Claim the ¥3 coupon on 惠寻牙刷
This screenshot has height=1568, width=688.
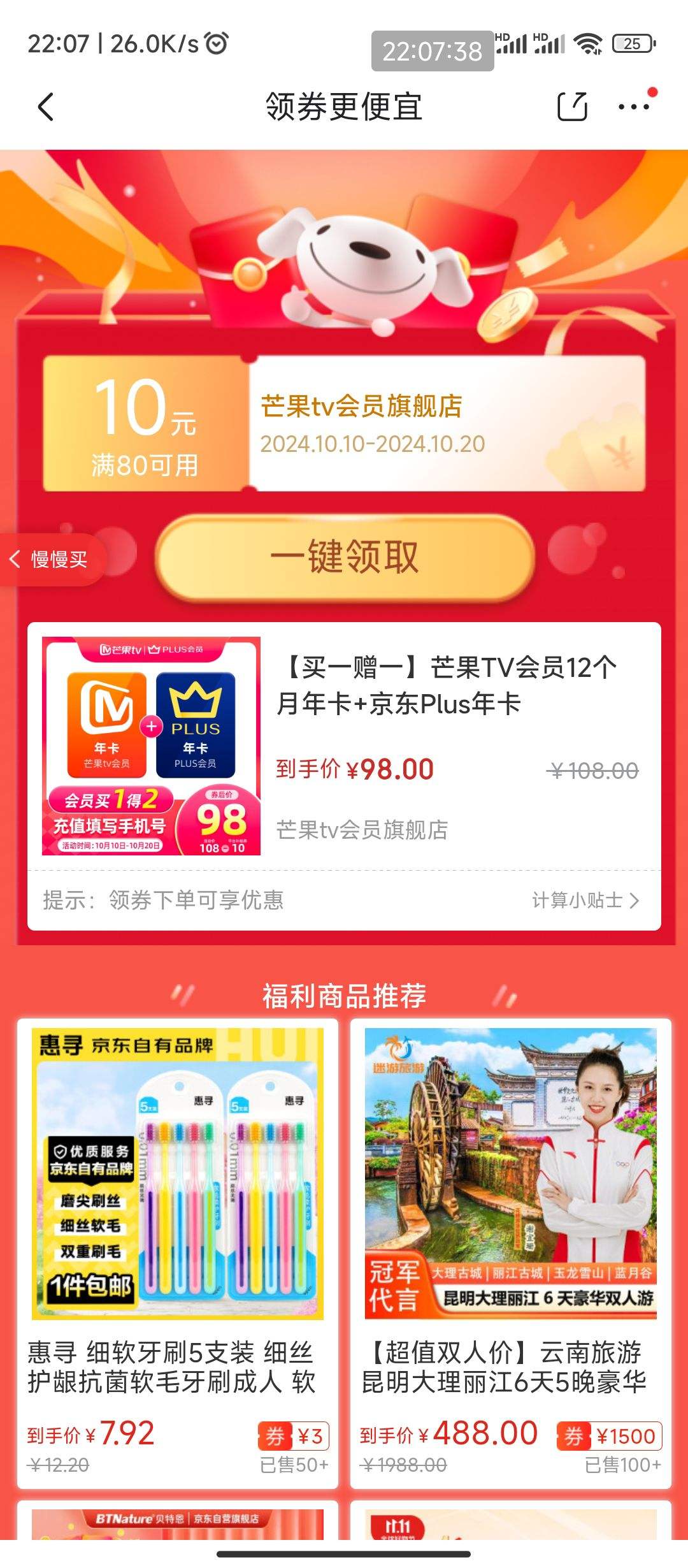(x=294, y=1436)
